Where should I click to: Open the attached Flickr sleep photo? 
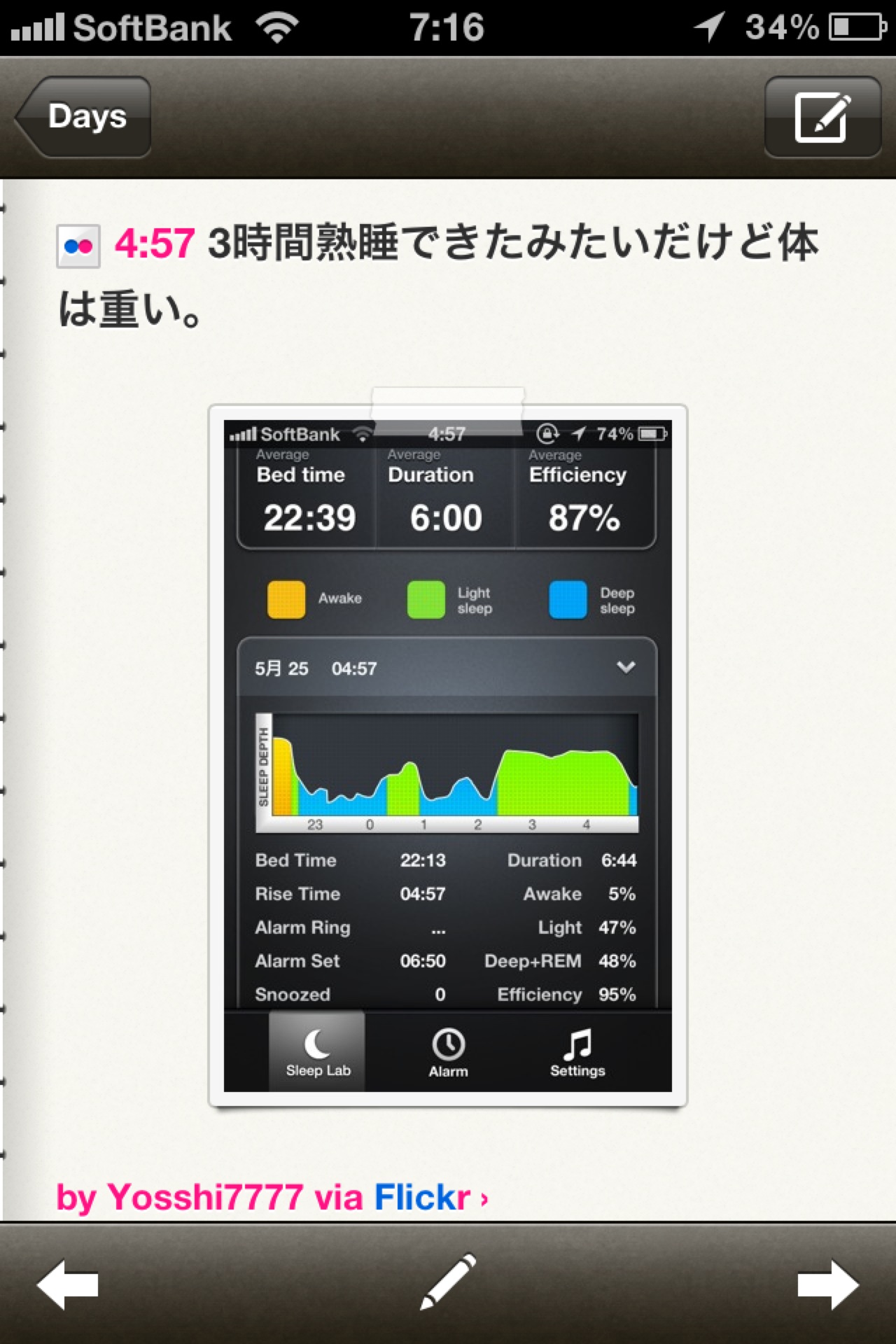[x=448, y=756]
